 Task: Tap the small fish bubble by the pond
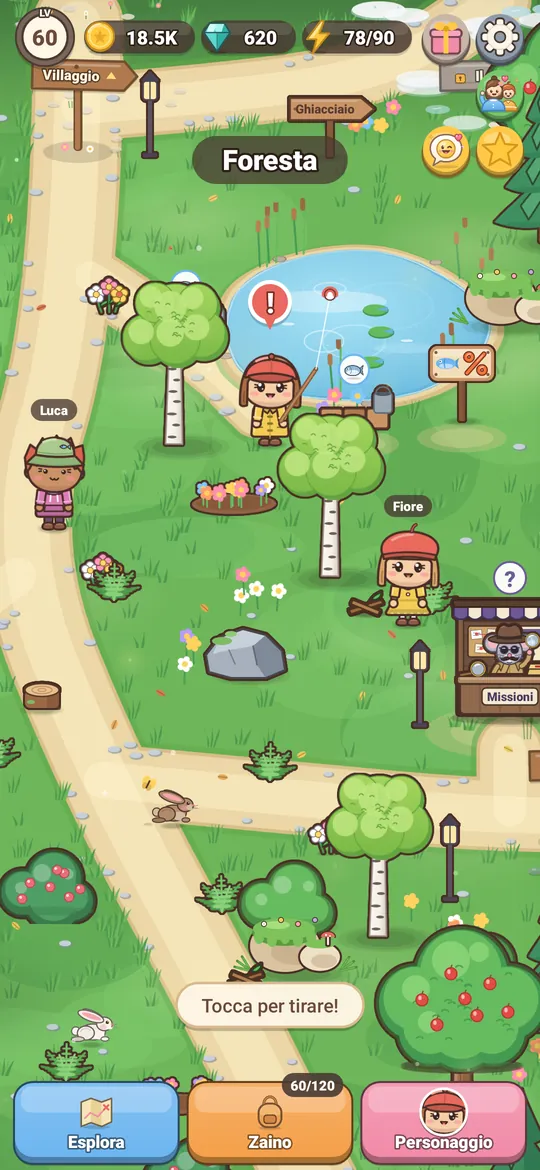(354, 369)
